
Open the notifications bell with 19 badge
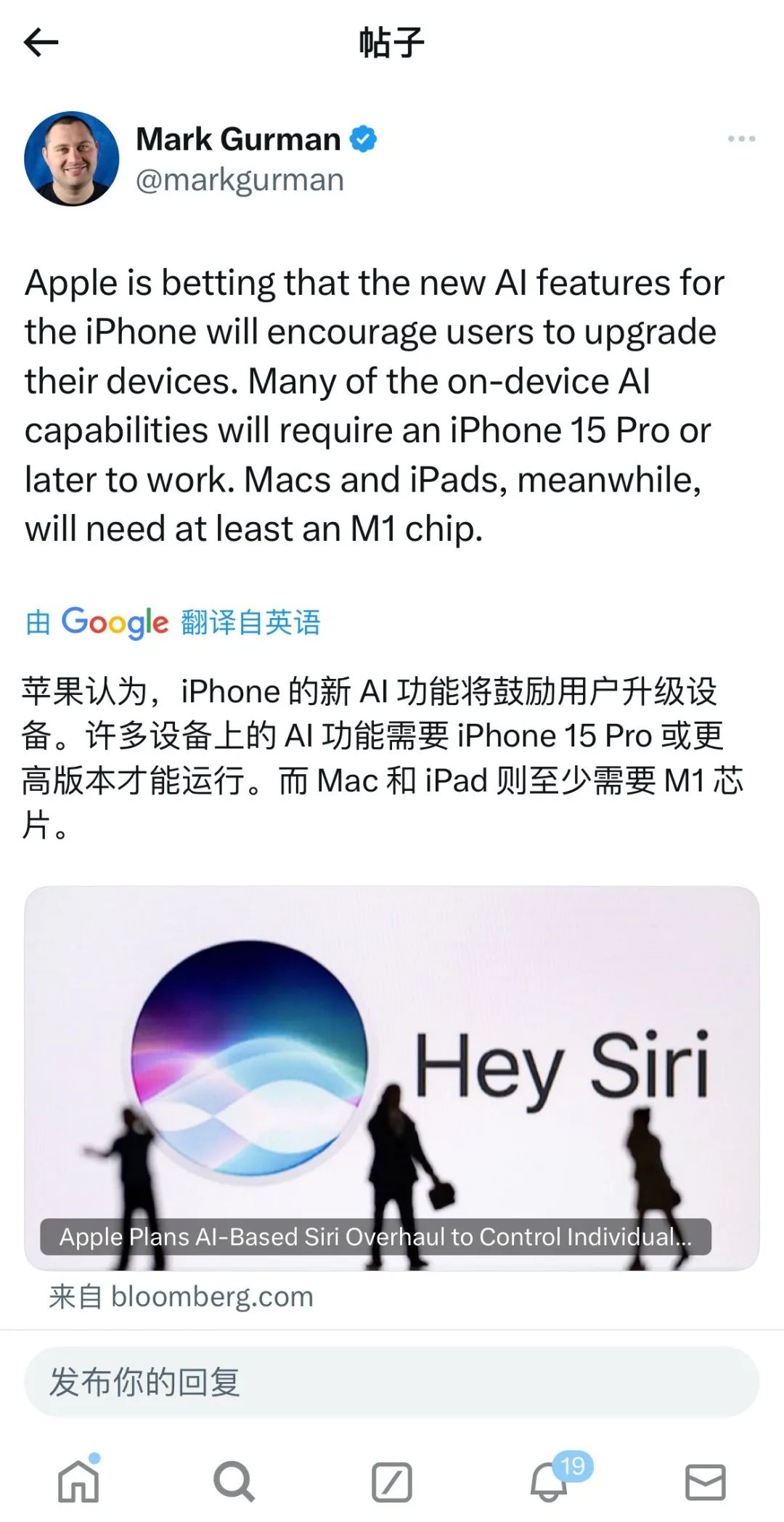550,1481
